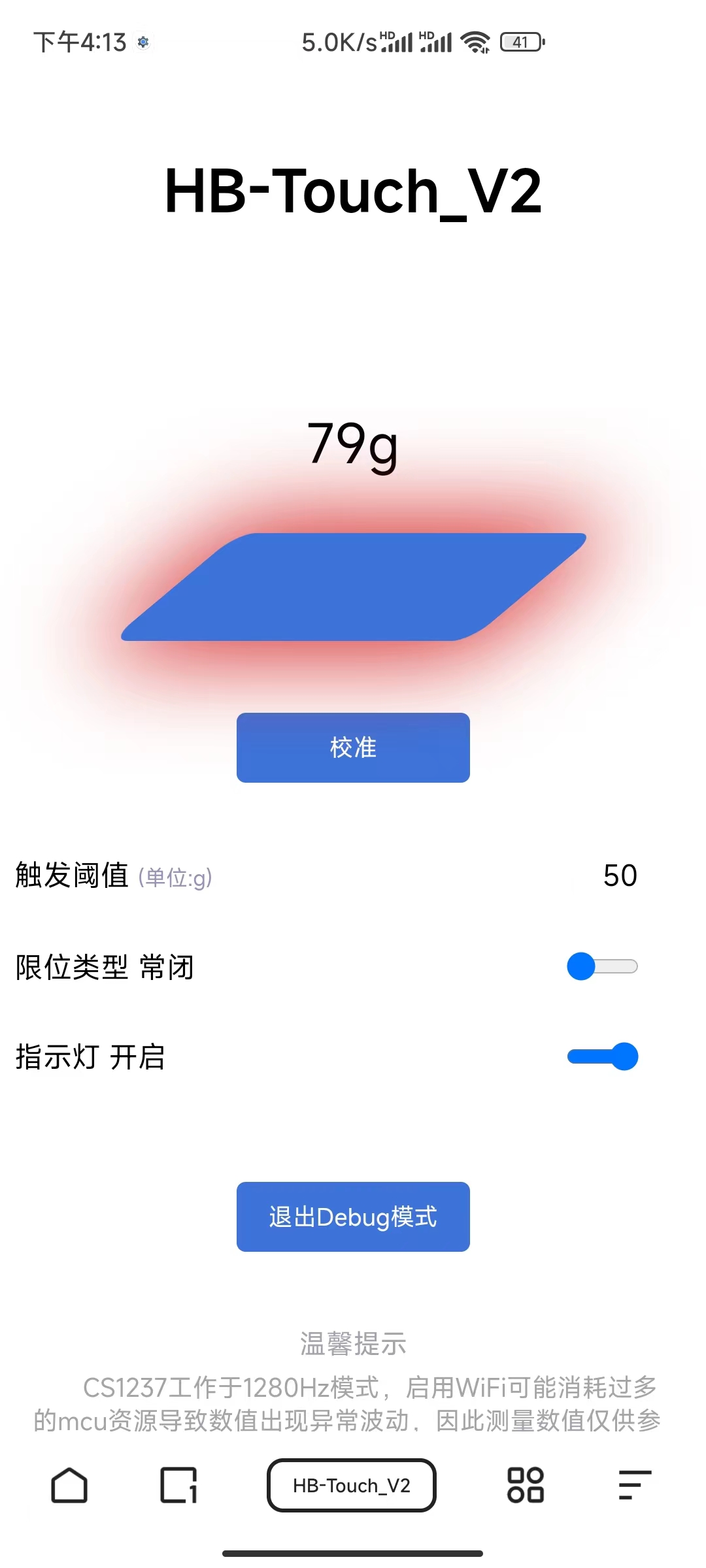This screenshot has width=706, height=1568.
Task: Open the tabs switcher icon
Action: tap(178, 1485)
